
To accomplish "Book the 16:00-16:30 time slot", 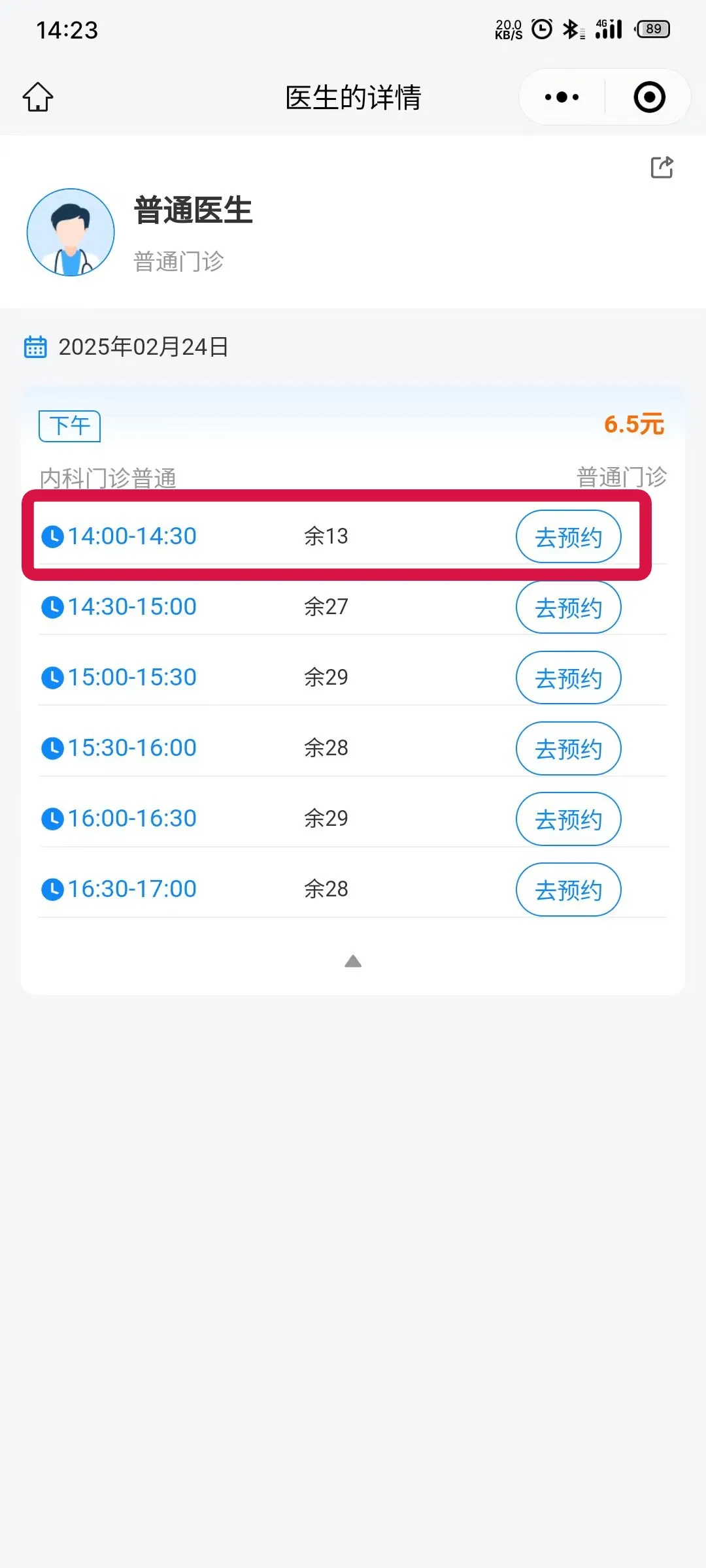I will tap(568, 819).
